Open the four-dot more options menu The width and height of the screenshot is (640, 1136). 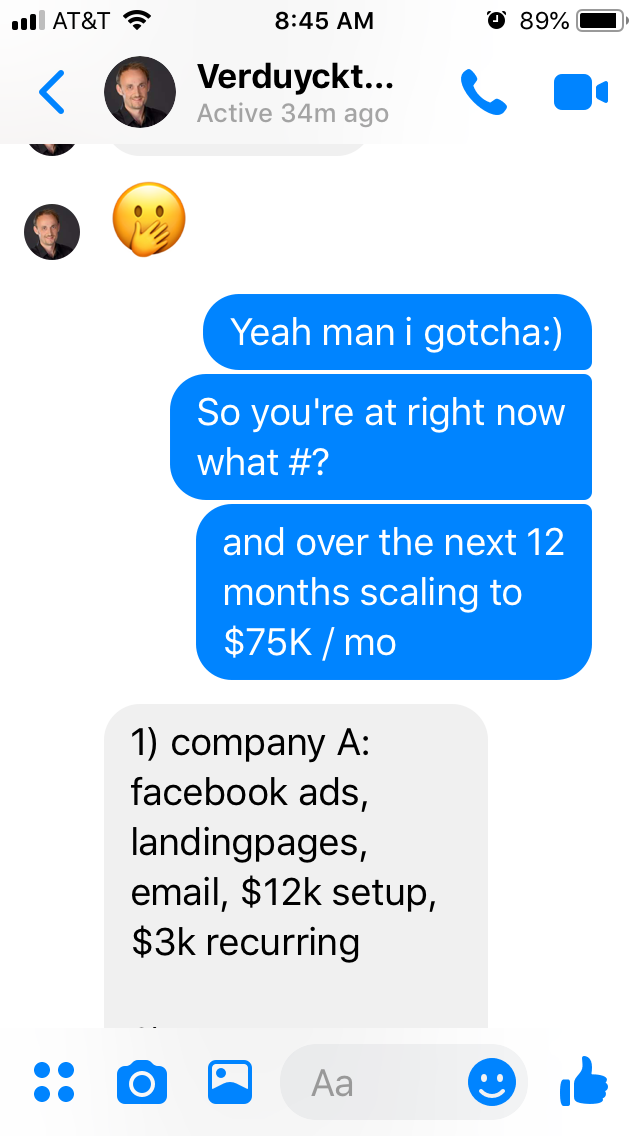pyautogui.click(x=54, y=1082)
